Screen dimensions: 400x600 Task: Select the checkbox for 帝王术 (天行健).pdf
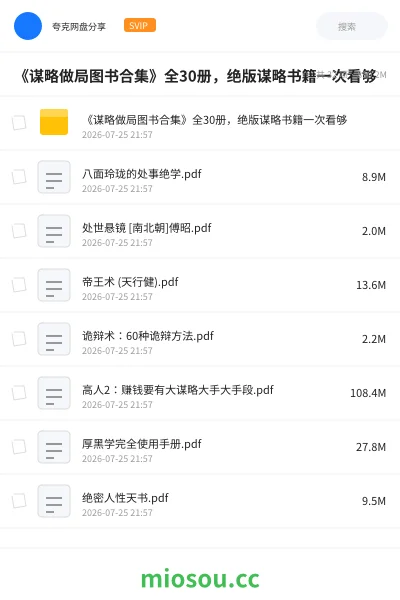coord(19,285)
